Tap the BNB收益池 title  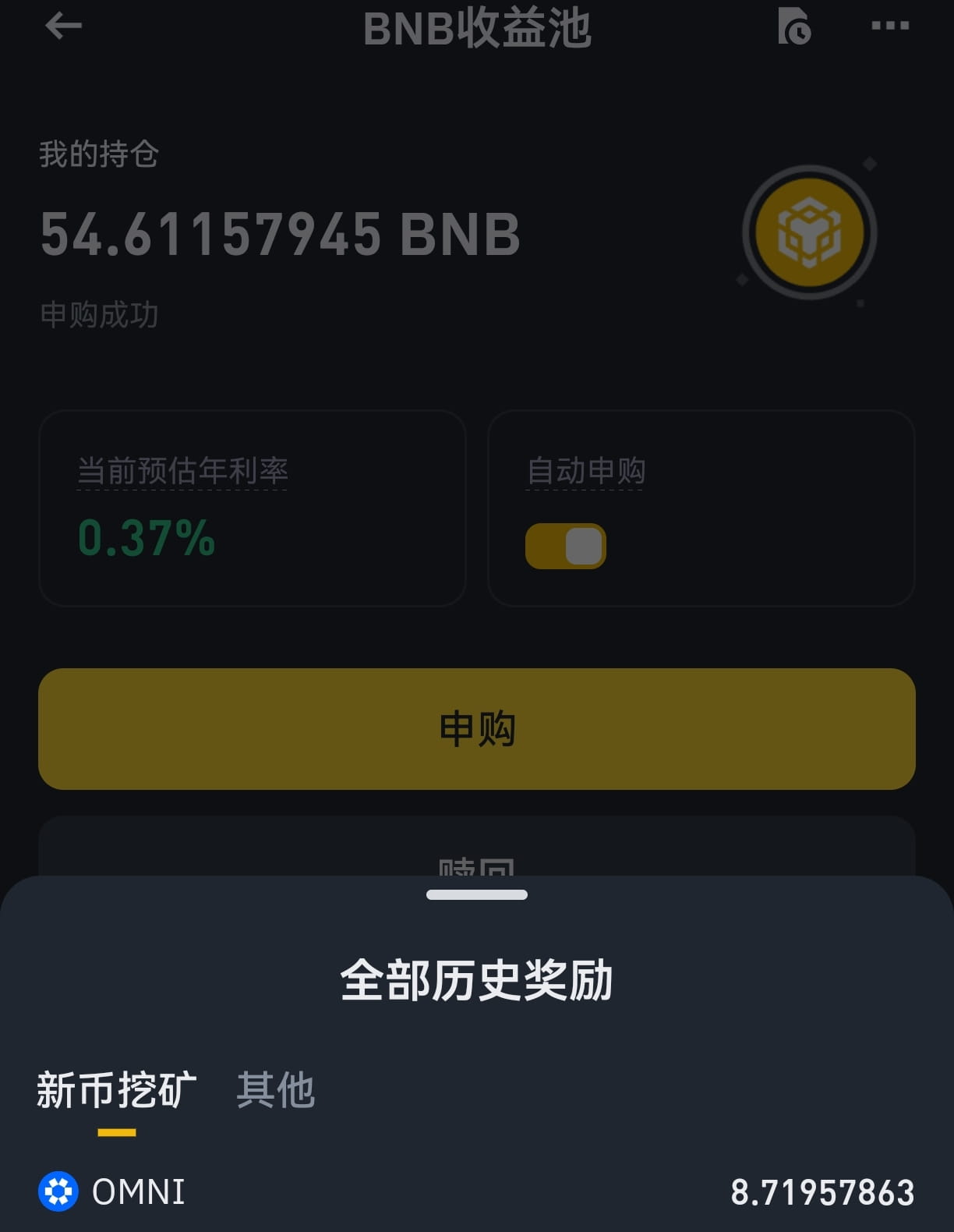(x=476, y=29)
